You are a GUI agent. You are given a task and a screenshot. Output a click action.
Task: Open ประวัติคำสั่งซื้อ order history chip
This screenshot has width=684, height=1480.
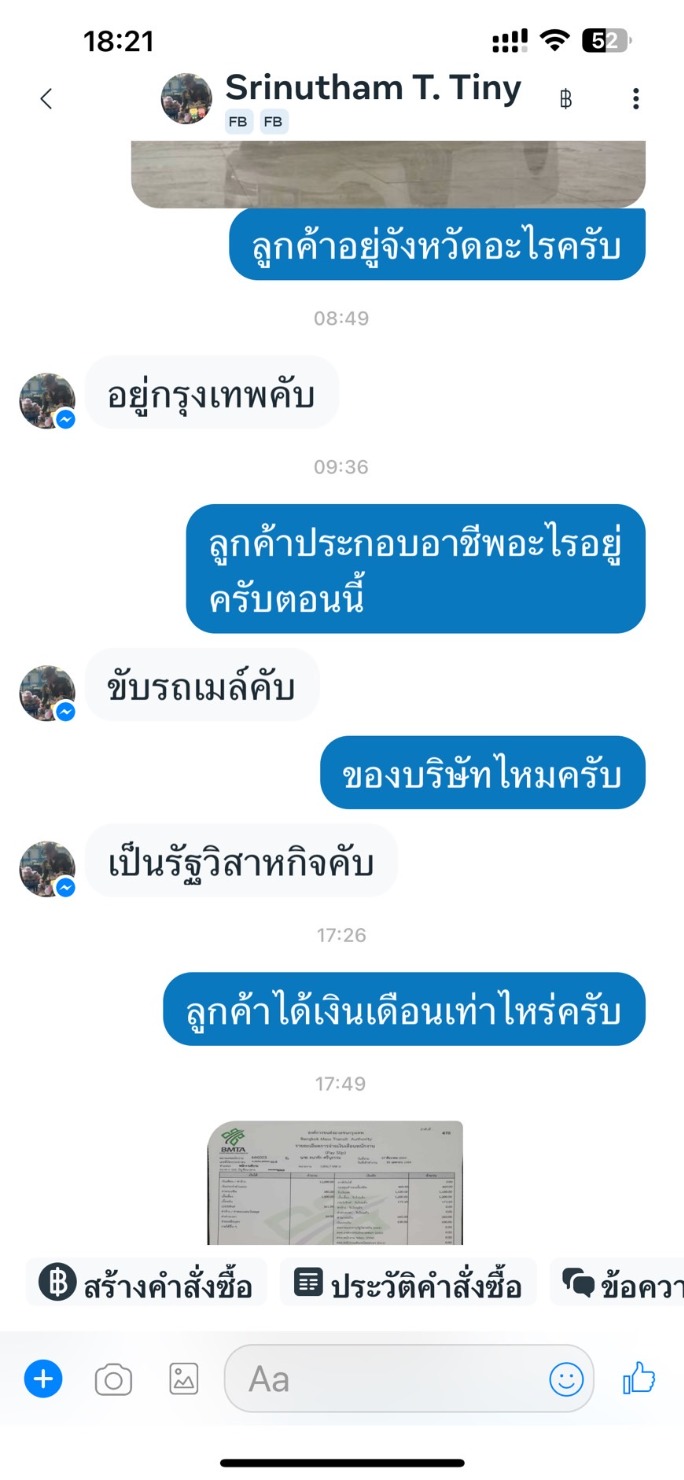[409, 1282]
